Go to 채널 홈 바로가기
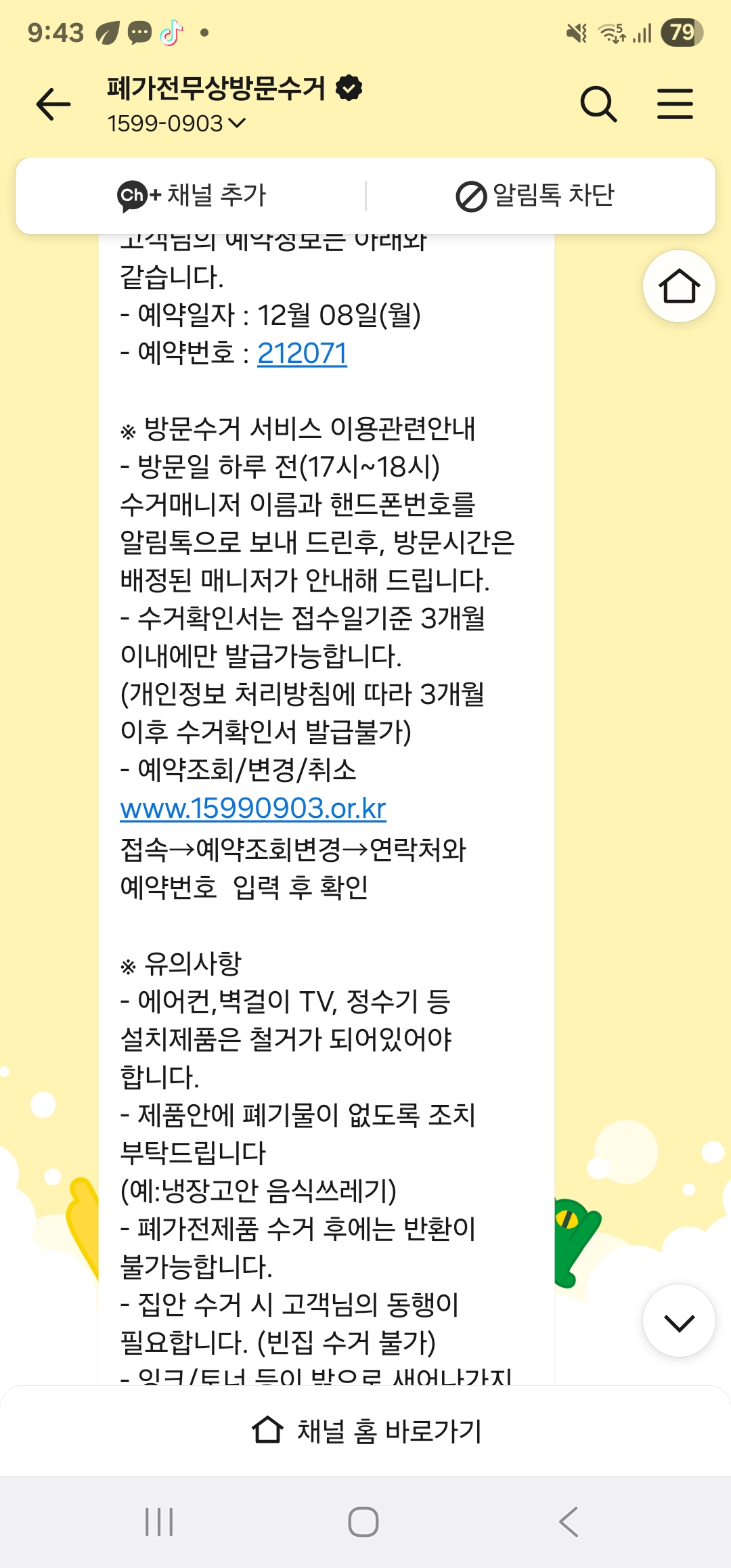Image resolution: width=731 pixels, height=1568 pixels. pyautogui.click(x=365, y=1431)
